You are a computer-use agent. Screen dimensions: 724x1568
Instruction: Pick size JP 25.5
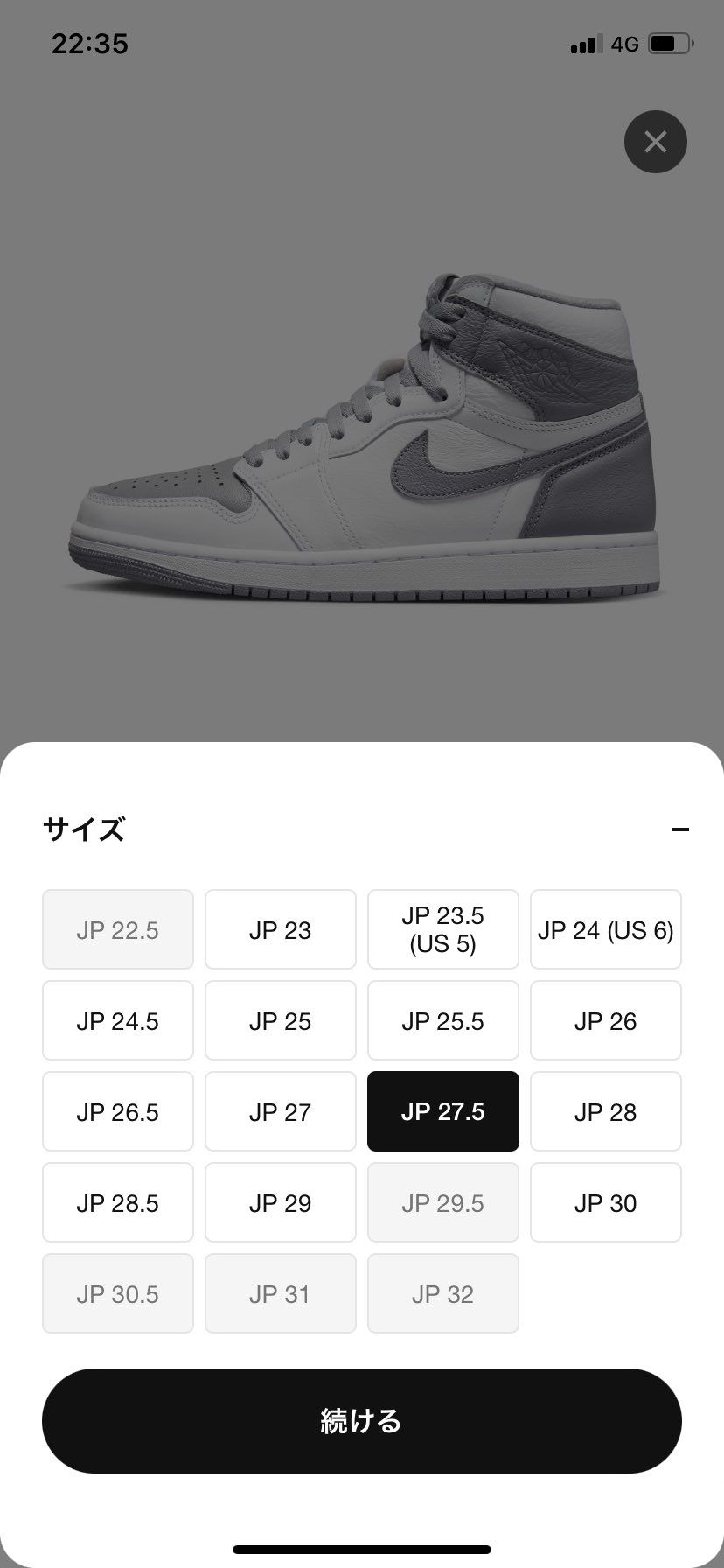point(442,1020)
